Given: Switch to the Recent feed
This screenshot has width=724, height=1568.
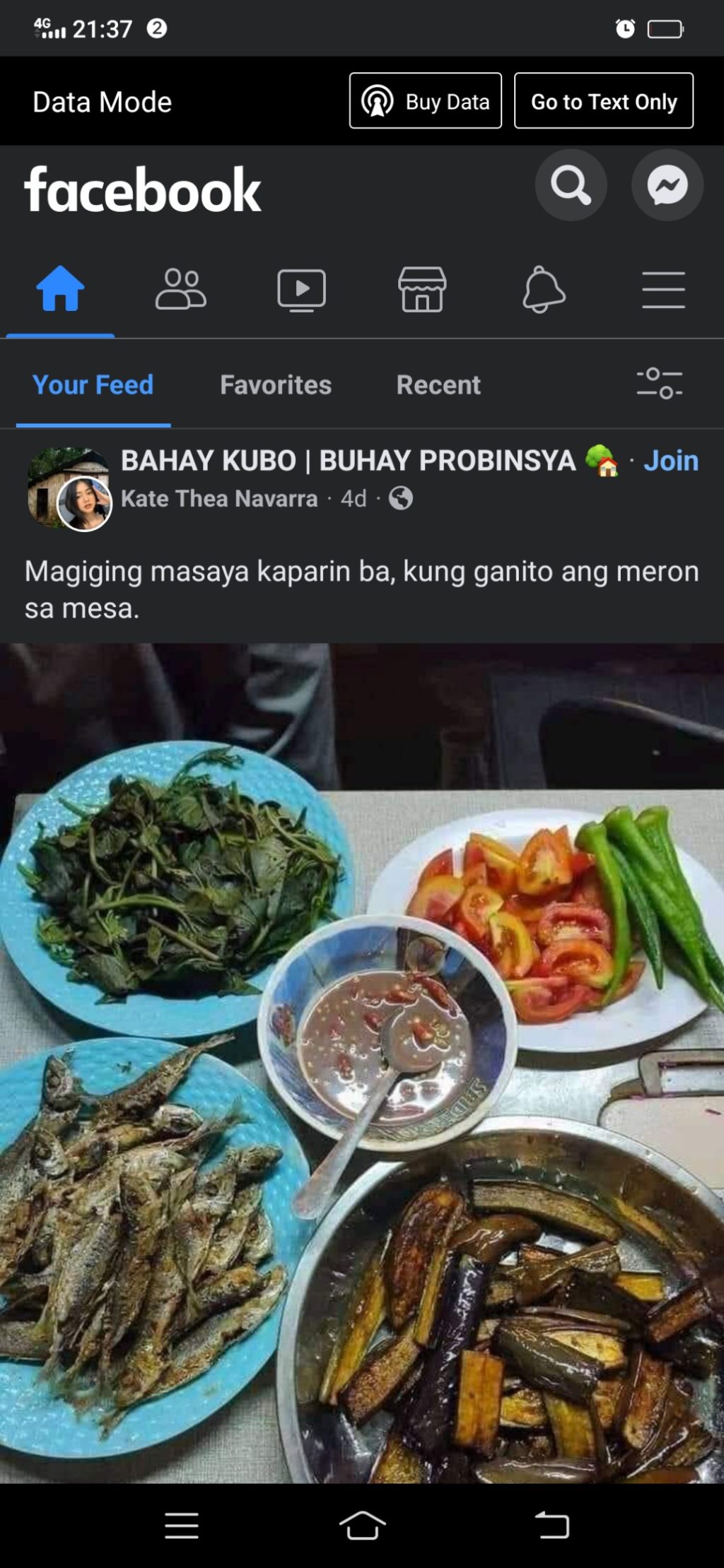Looking at the screenshot, I should pyautogui.click(x=438, y=385).
